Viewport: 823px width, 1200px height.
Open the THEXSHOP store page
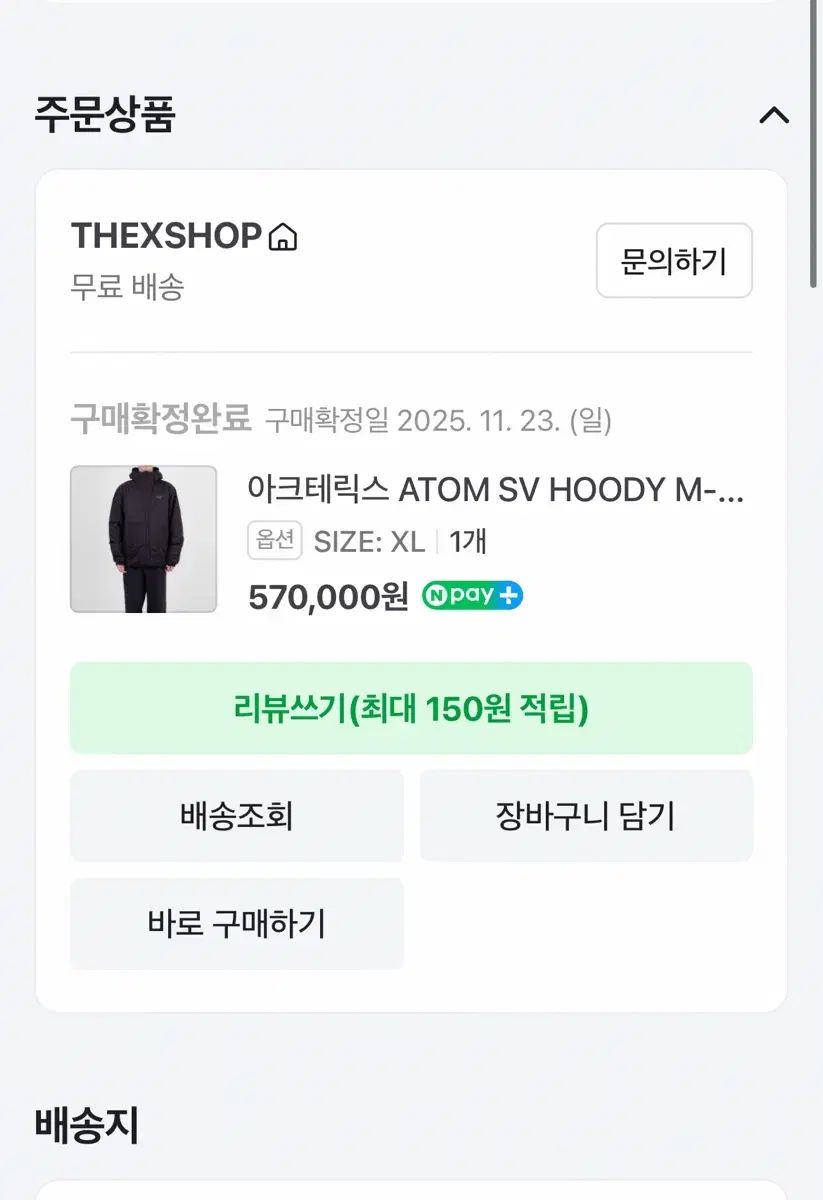click(x=185, y=237)
